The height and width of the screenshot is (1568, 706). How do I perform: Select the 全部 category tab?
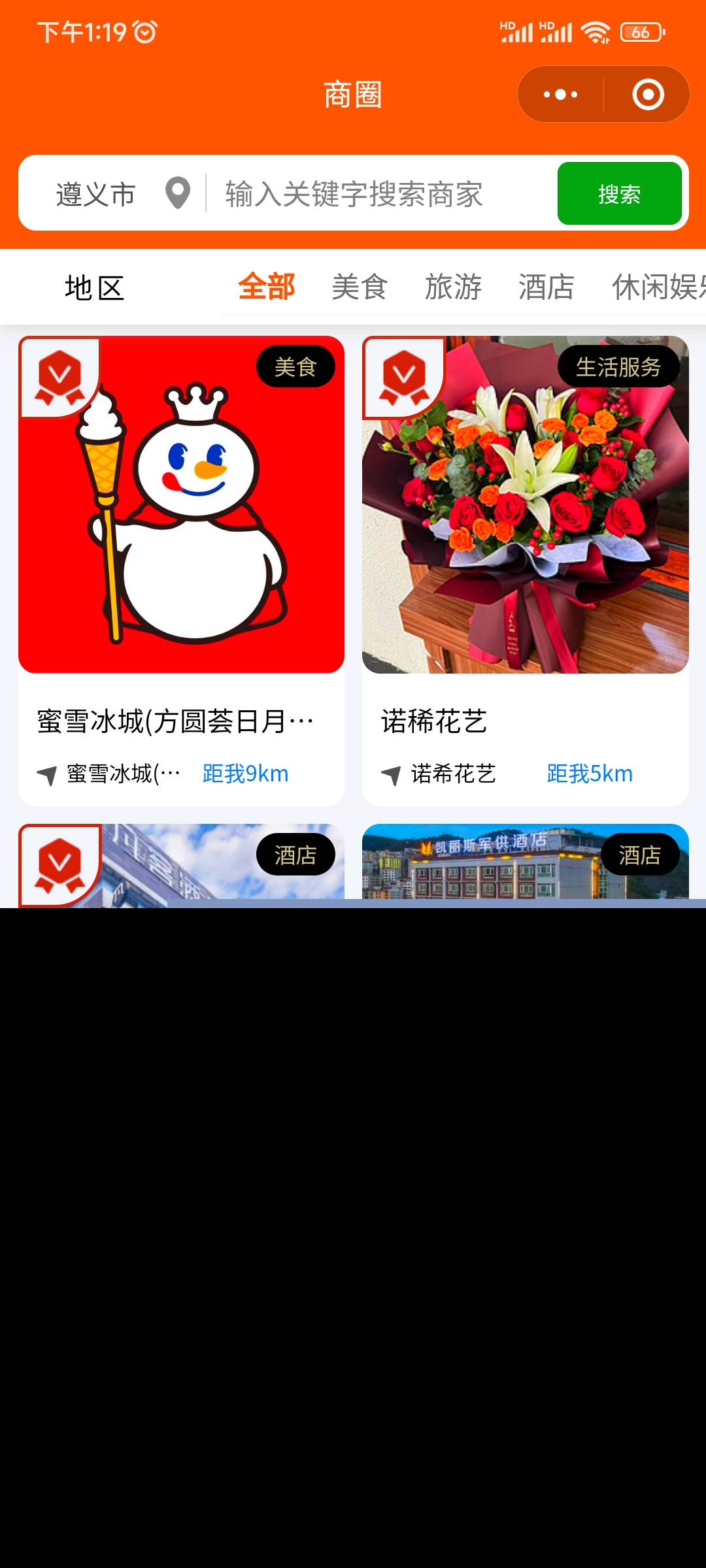coord(266,287)
